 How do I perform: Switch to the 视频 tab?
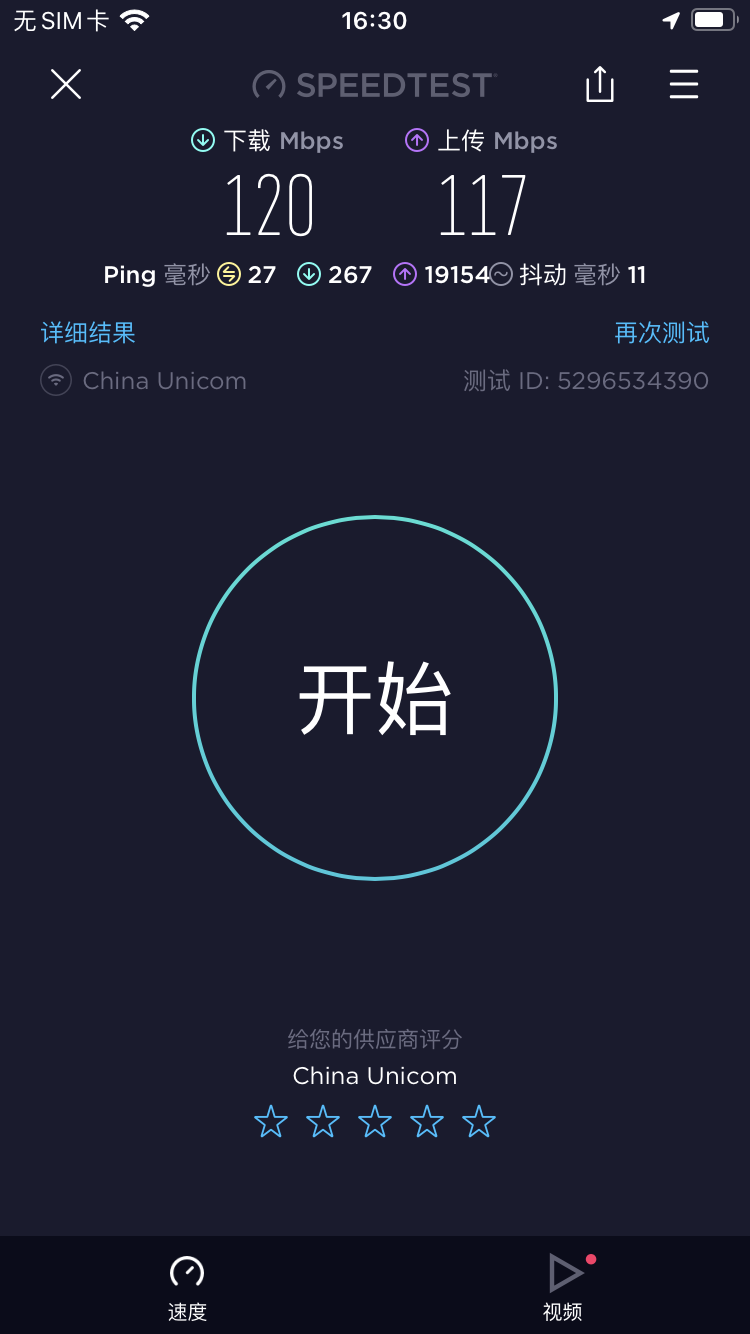point(563,1286)
